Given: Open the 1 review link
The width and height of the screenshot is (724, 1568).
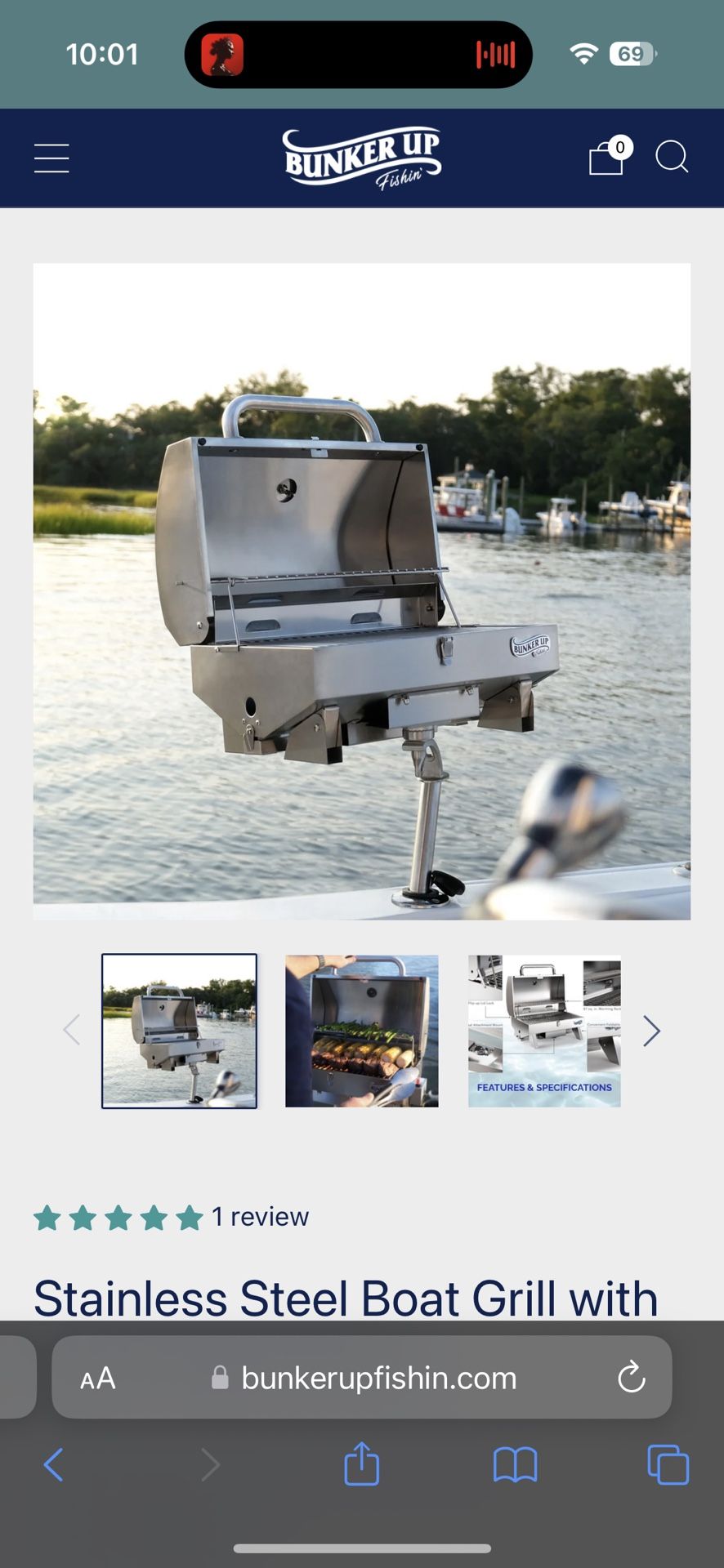Looking at the screenshot, I should pyautogui.click(x=260, y=1216).
